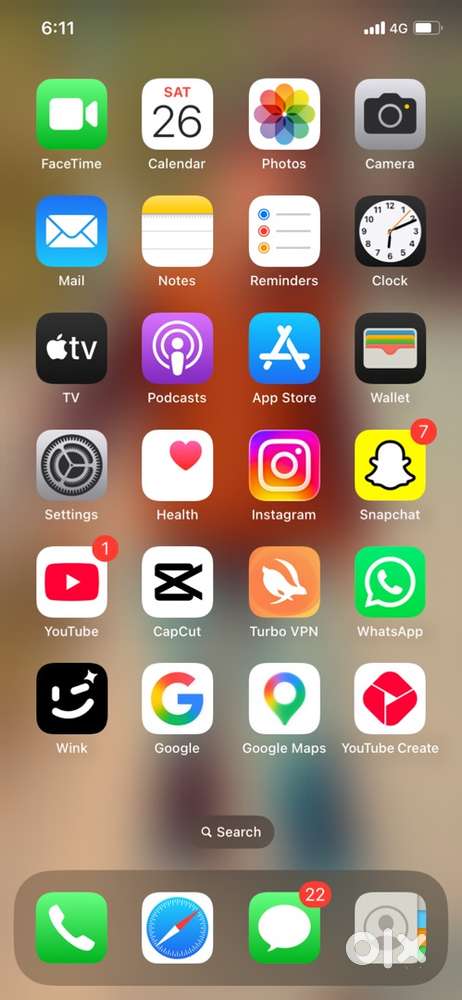Open the Clock app
Screen dimensions: 462x1000
[390, 231]
